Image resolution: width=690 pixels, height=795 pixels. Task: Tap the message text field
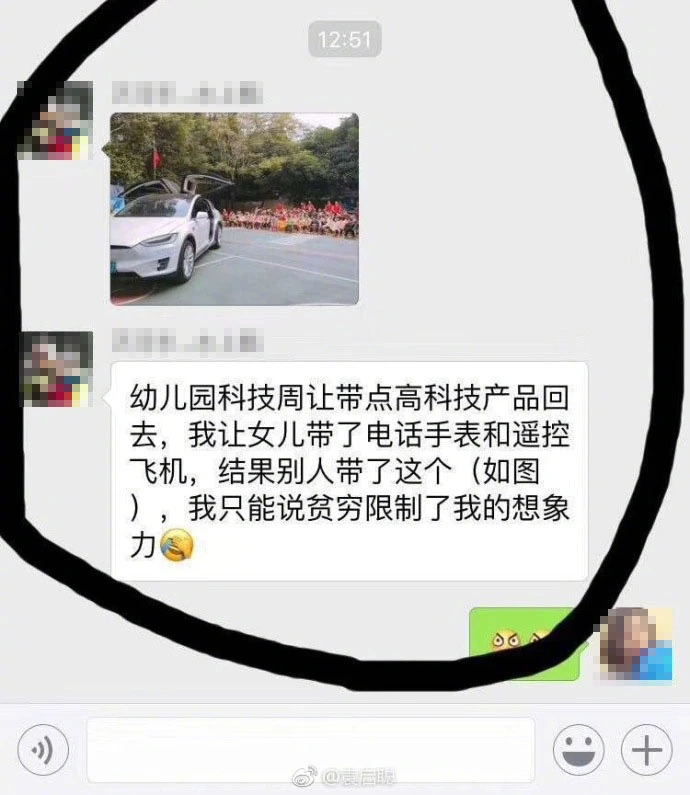[x=310, y=749]
